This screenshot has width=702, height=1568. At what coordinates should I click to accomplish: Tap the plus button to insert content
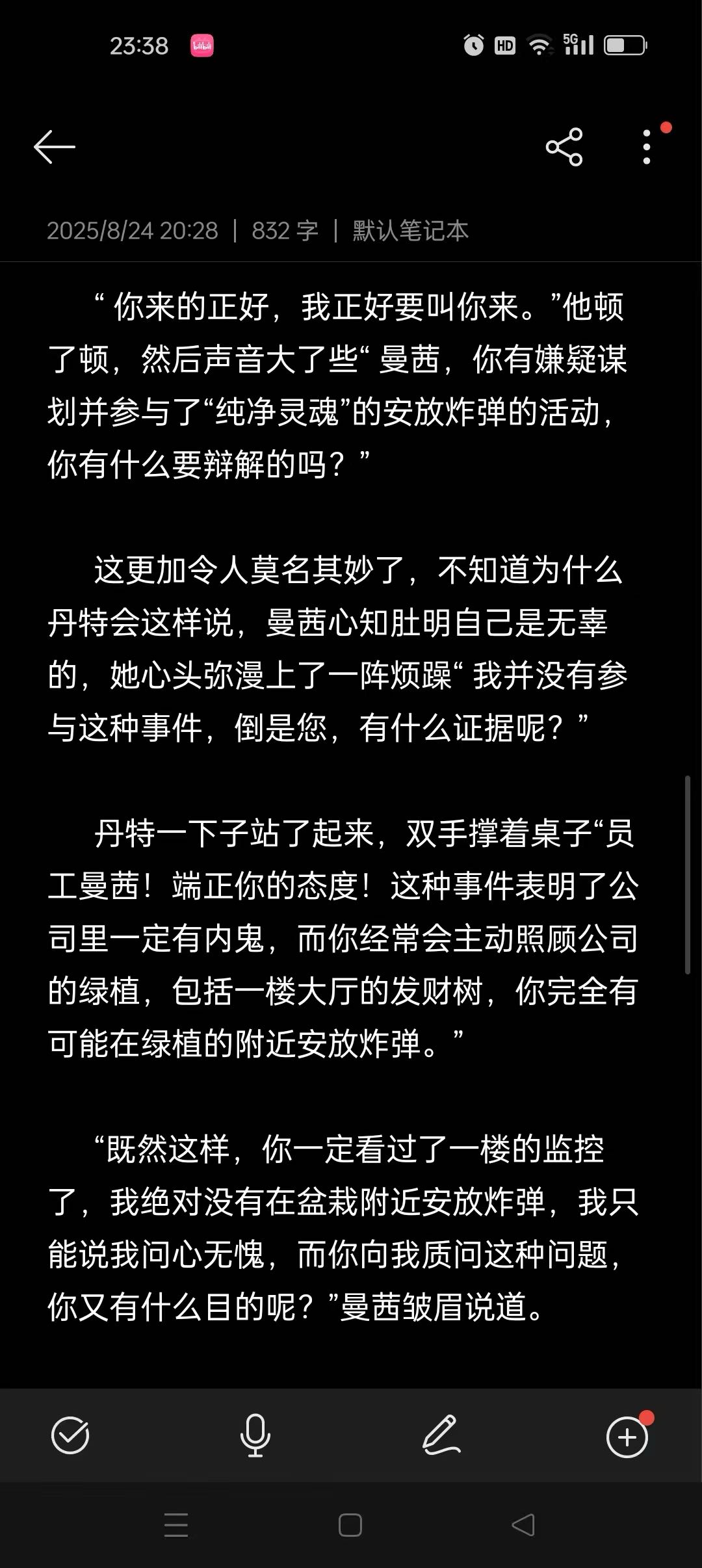[627, 1436]
